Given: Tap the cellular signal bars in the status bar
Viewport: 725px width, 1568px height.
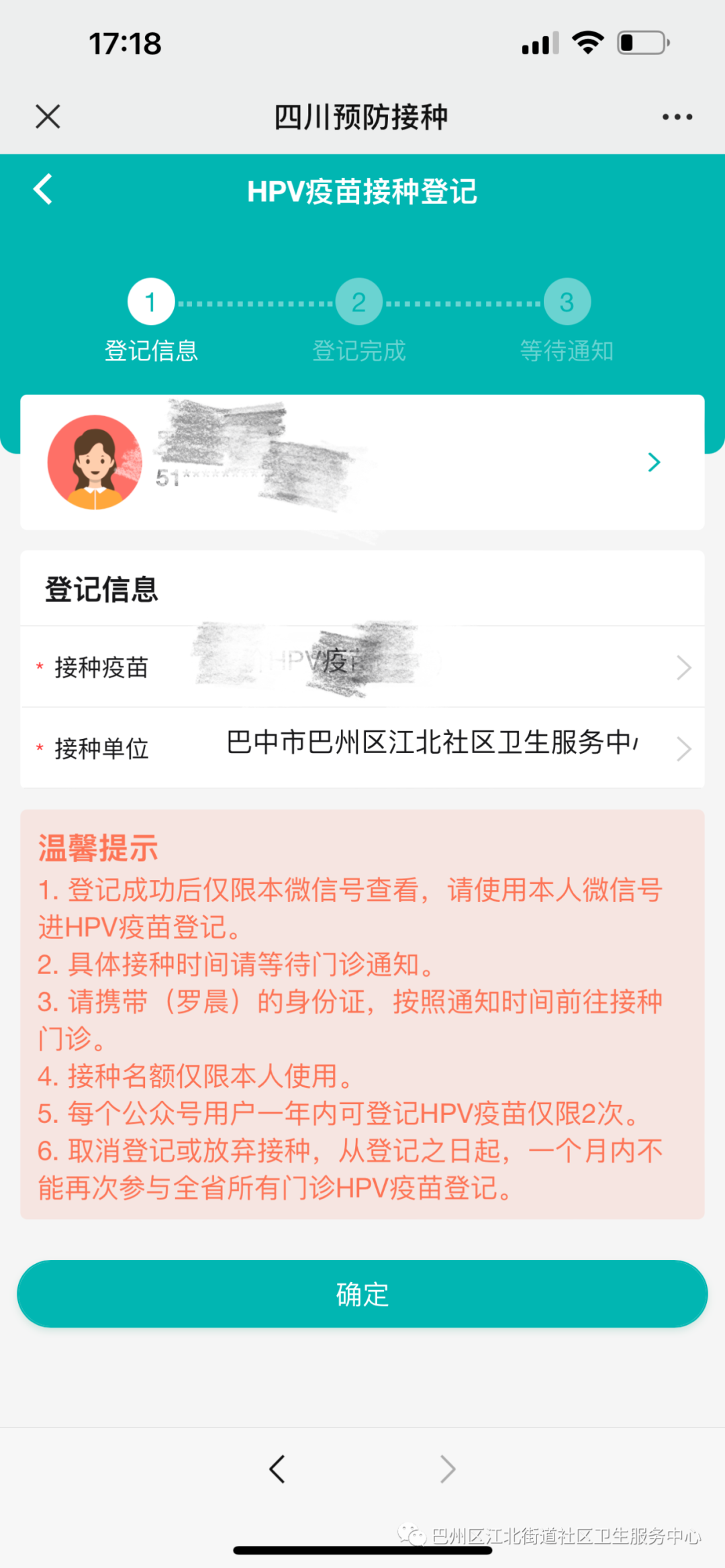Looking at the screenshot, I should click(538, 42).
